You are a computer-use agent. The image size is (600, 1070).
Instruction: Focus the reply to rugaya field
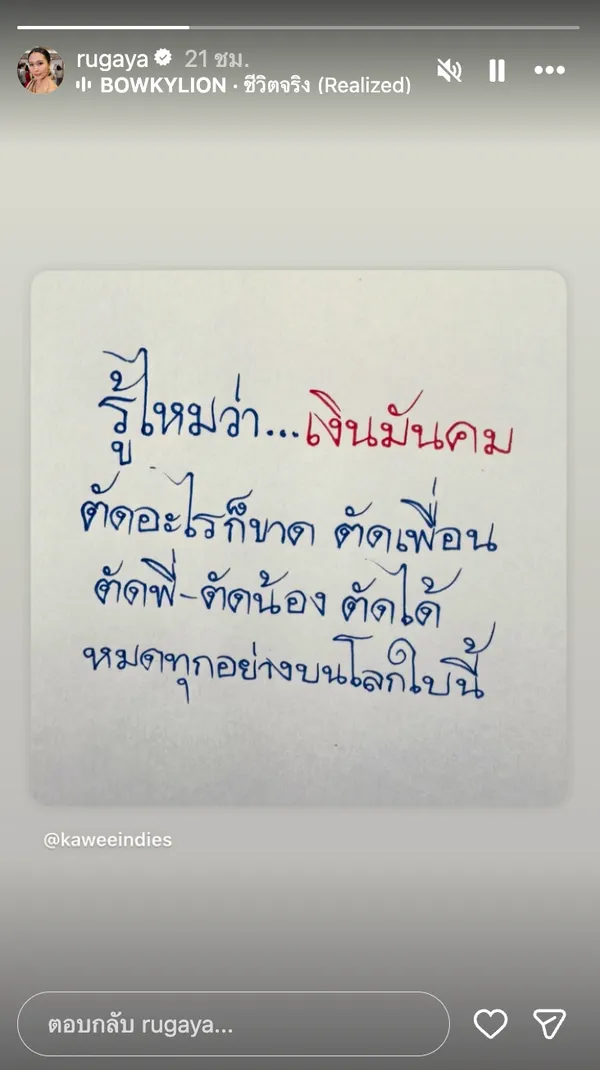click(x=233, y=1024)
